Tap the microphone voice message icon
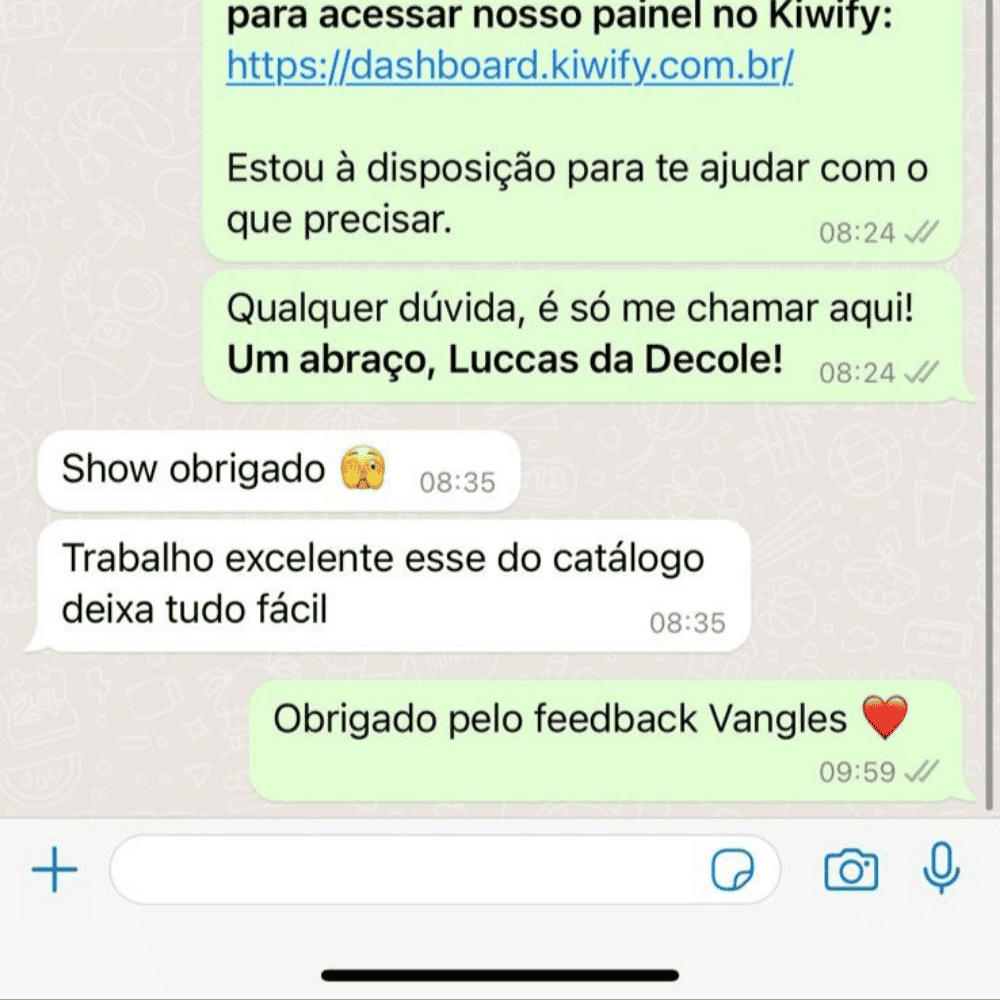This screenshot has height=1000, width=1000. 940,869
